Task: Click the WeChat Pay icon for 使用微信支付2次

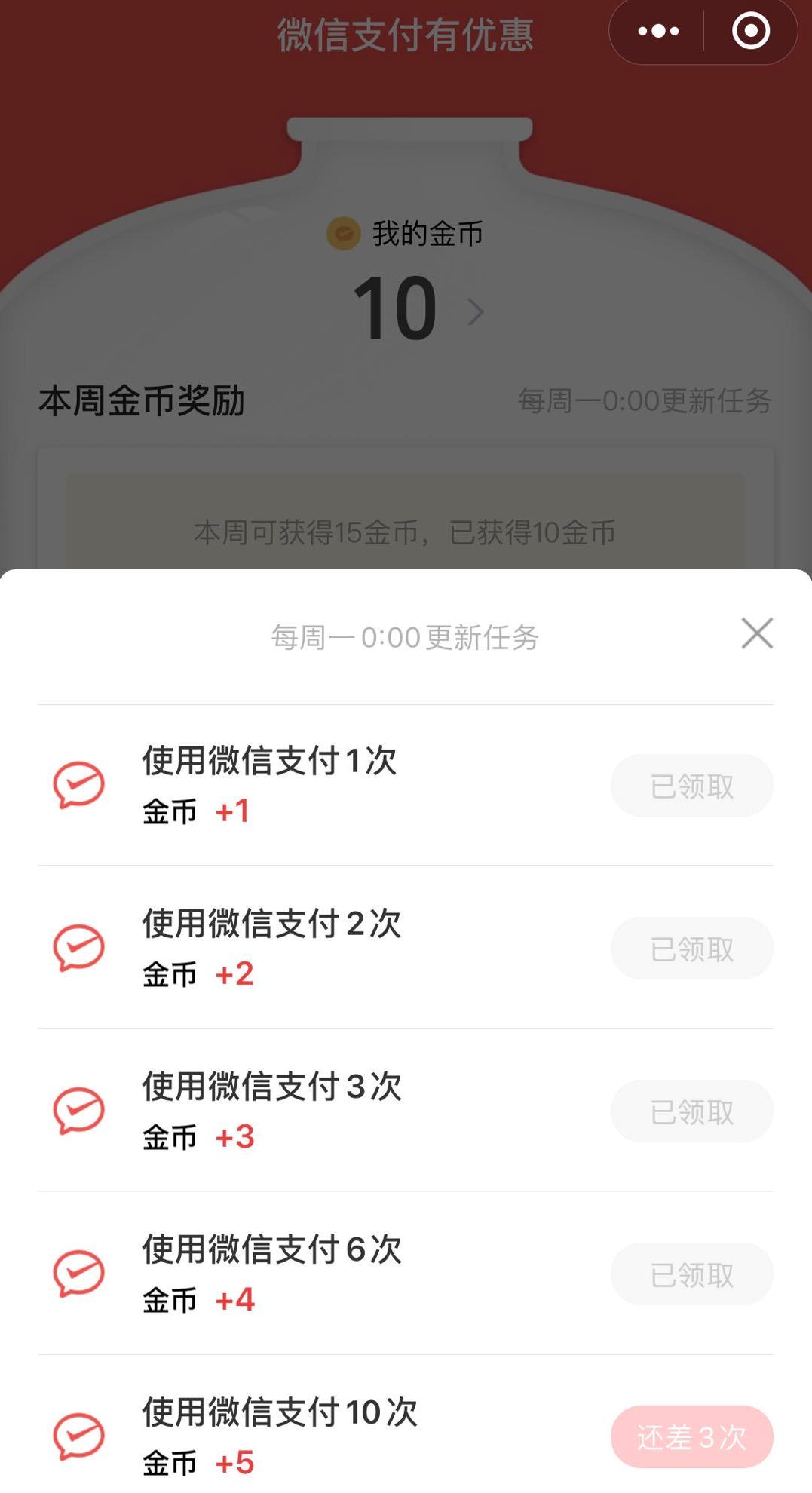Action: coord(78,948)
